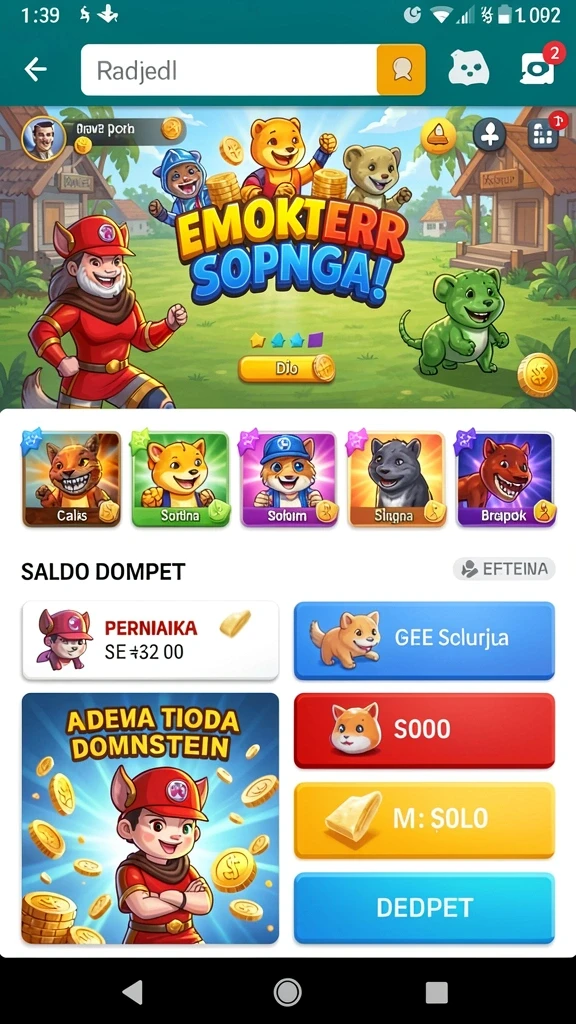Choose the Brapok game tile
This screenshot has height=1024, width=576.
(505, 479)
